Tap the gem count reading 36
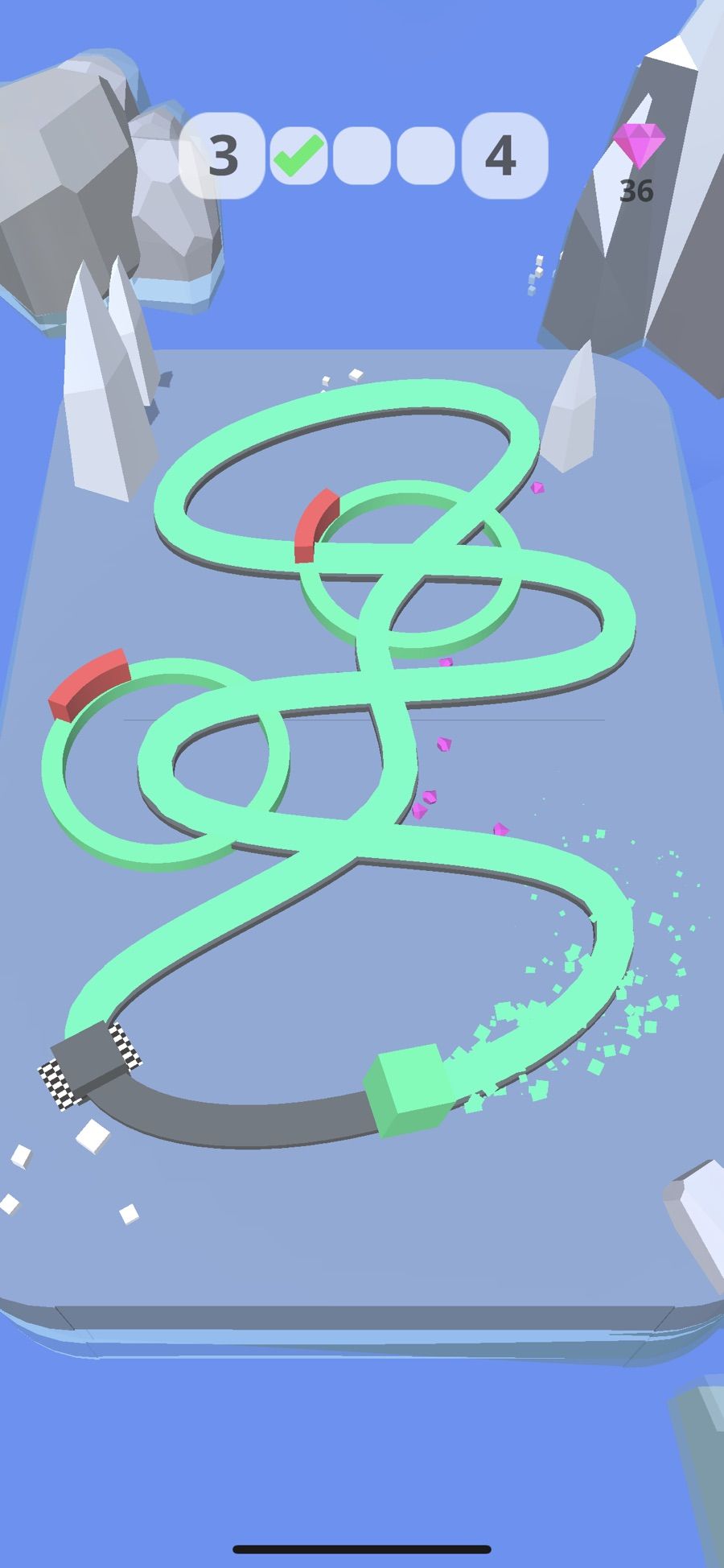 [636, 192]
